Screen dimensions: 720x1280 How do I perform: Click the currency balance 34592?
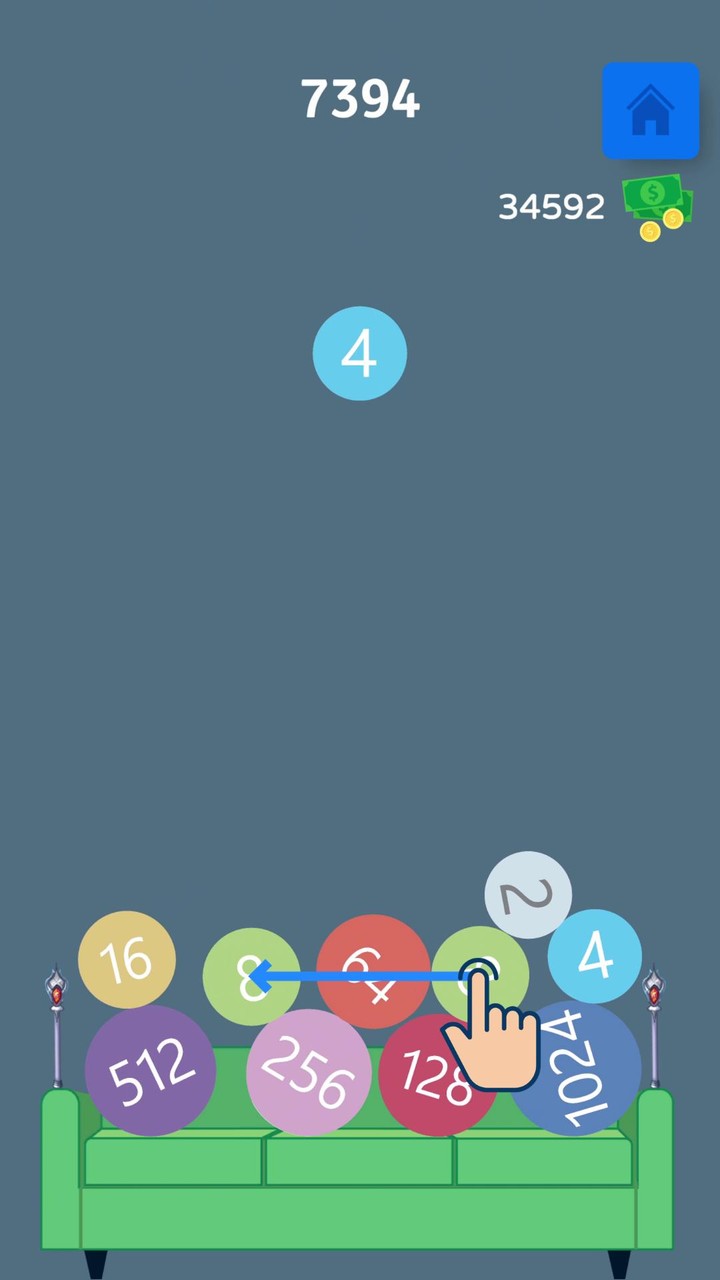[552, 208]
